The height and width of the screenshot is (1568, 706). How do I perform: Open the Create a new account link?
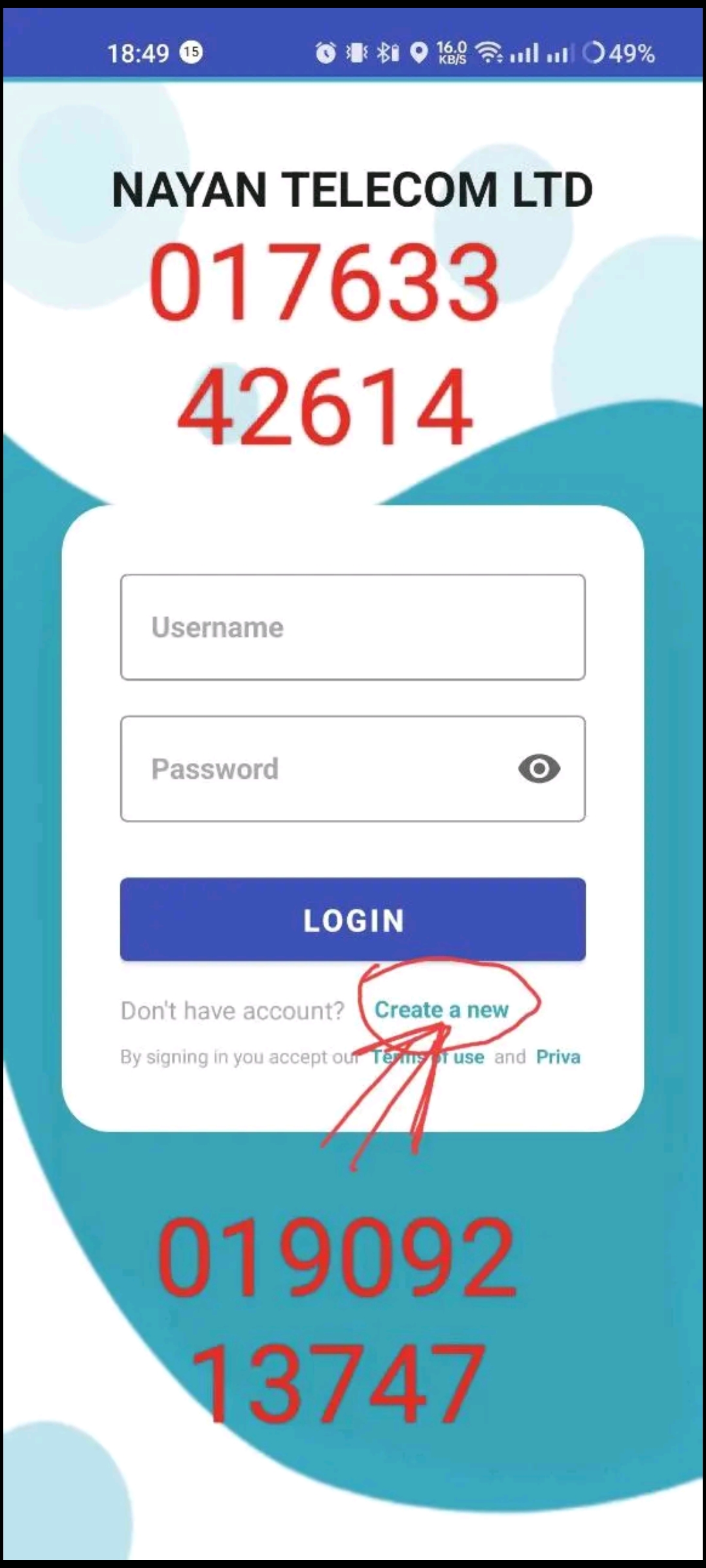click(441, 1010)
